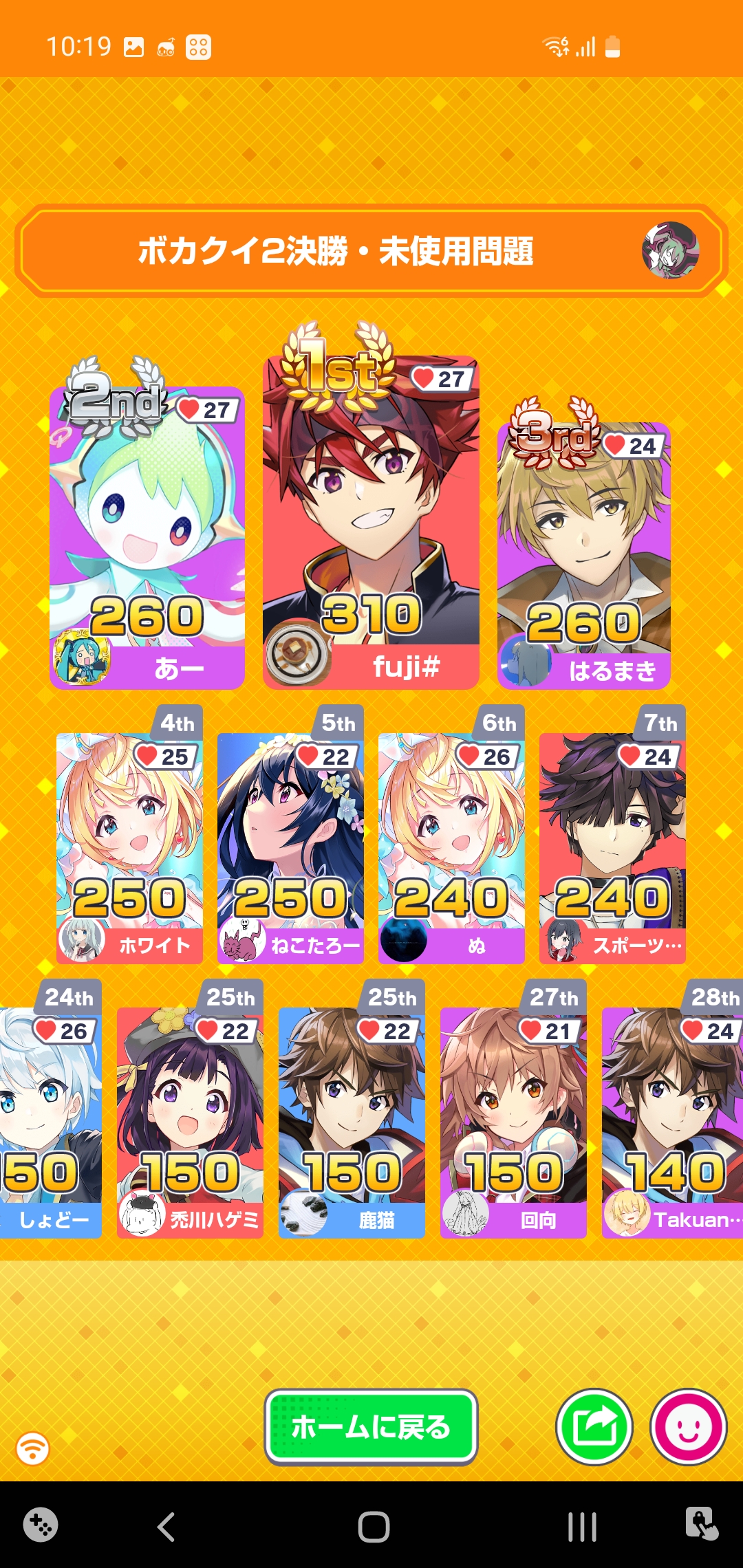Share the ranking results
This screenshot has width=743, height=1568.
tap(594, 1427)
